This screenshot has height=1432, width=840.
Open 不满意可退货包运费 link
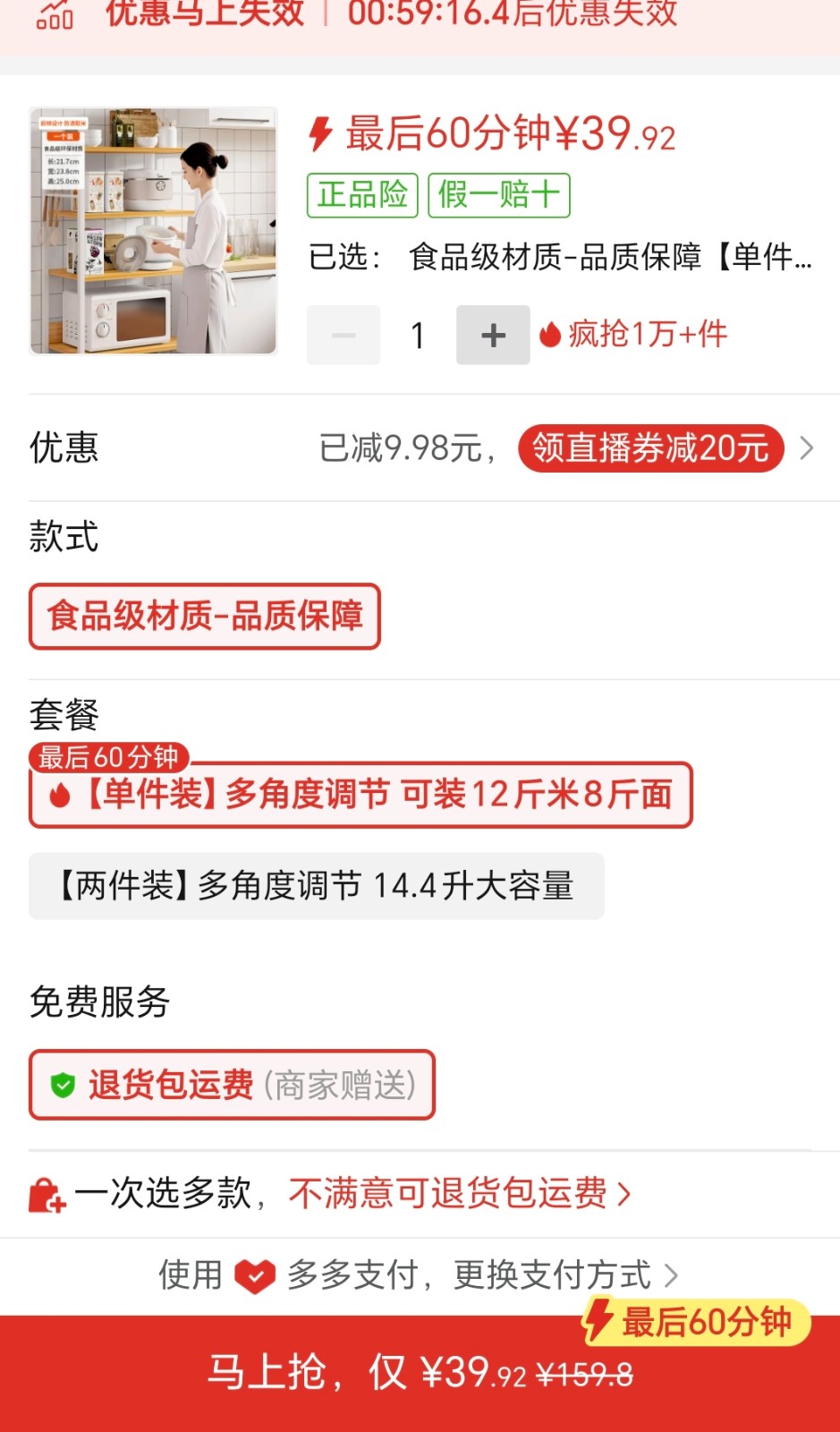(x=458, y=1193)
